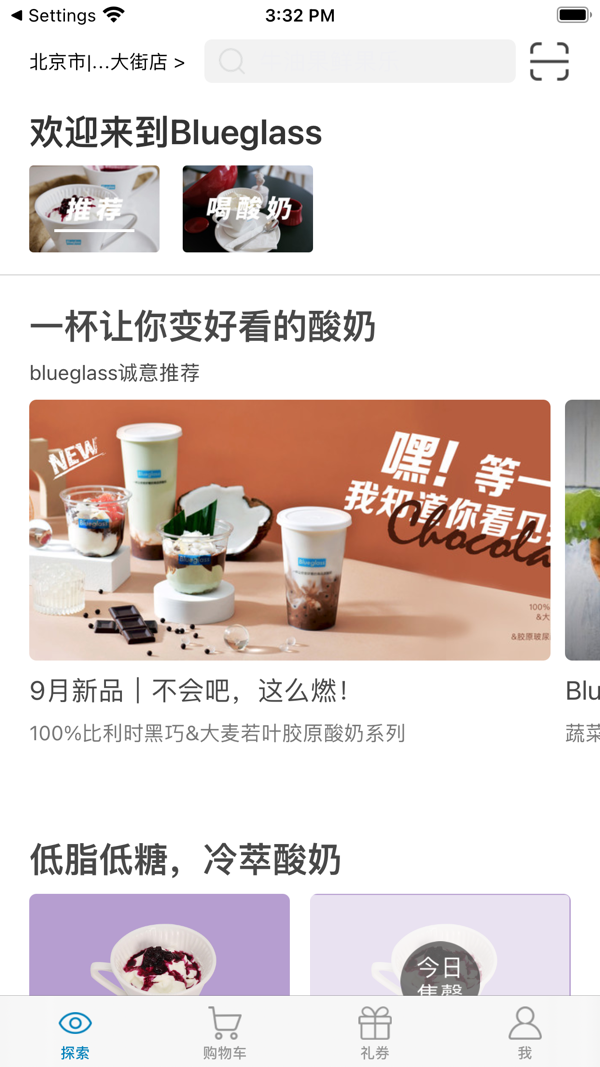Tap the search box at top
This screenshot has width=600, height=1067.
[x=360, y=62]
